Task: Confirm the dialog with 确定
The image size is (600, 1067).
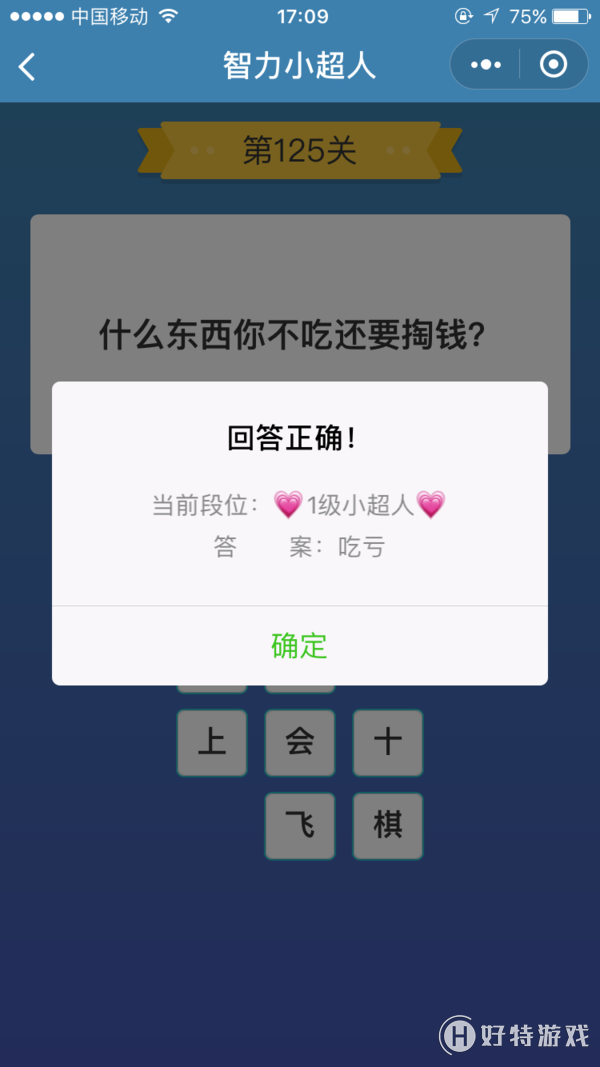Action: coord(299,646)
